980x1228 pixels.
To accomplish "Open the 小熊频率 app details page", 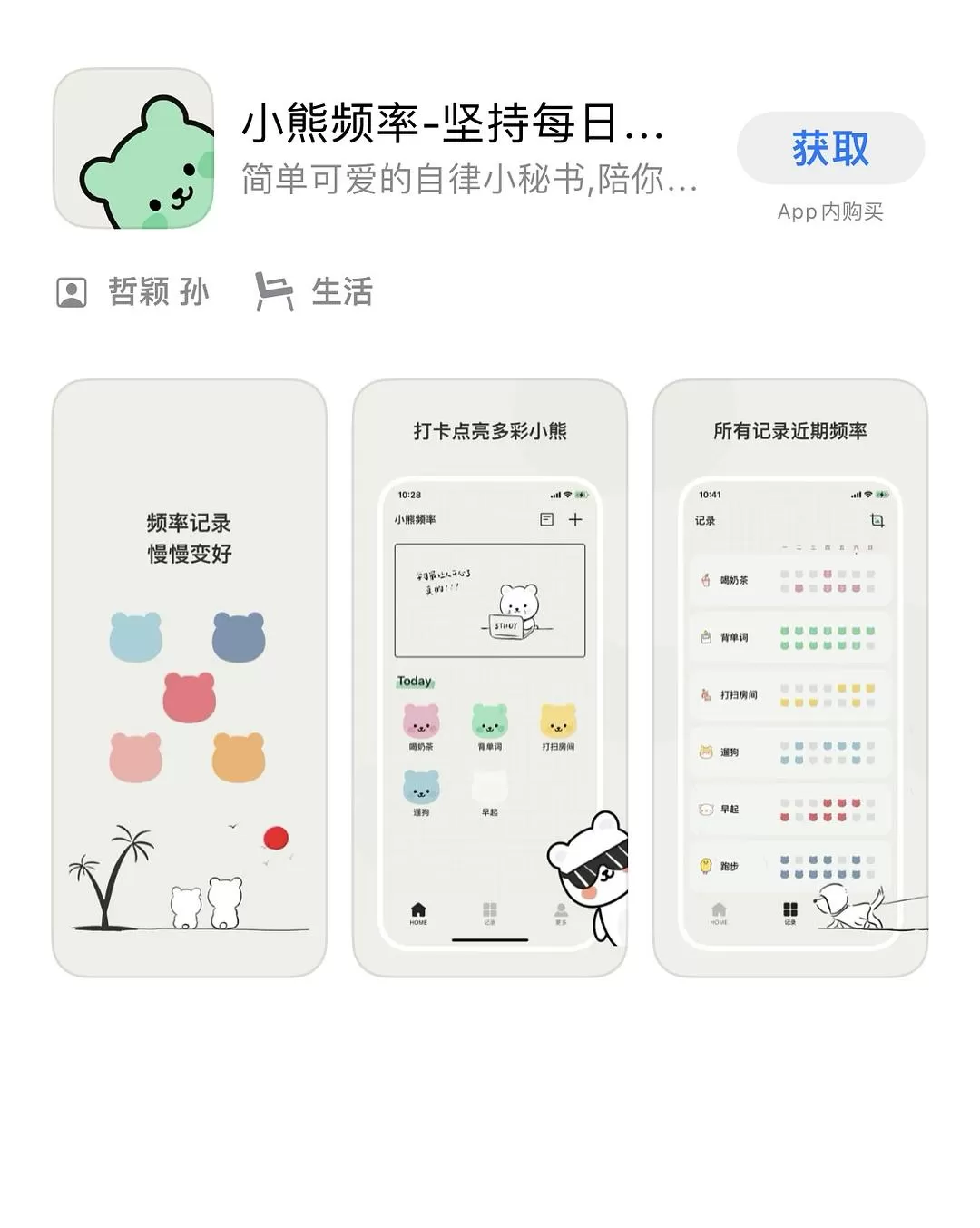I will point(452,123).
